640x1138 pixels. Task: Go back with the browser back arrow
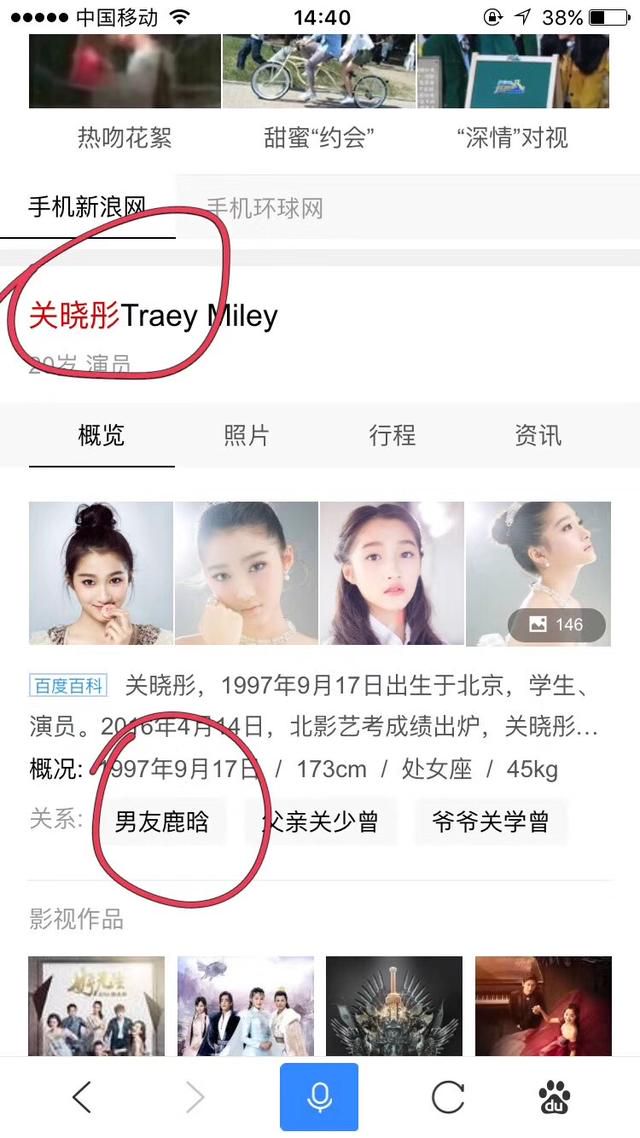pyautogui.click(x=81, y=1097)
